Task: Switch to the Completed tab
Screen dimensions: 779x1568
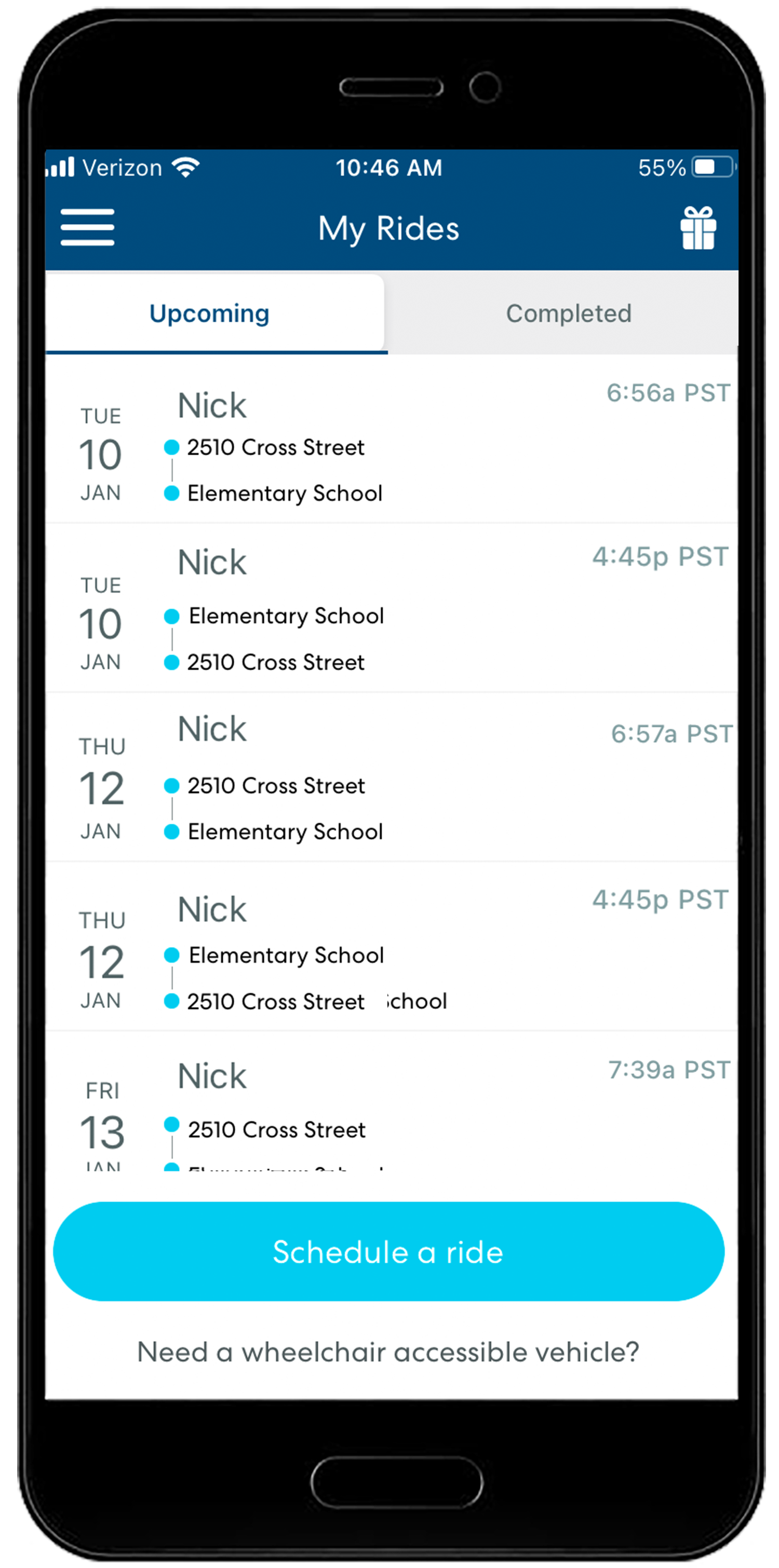Action: coord(568,313)
